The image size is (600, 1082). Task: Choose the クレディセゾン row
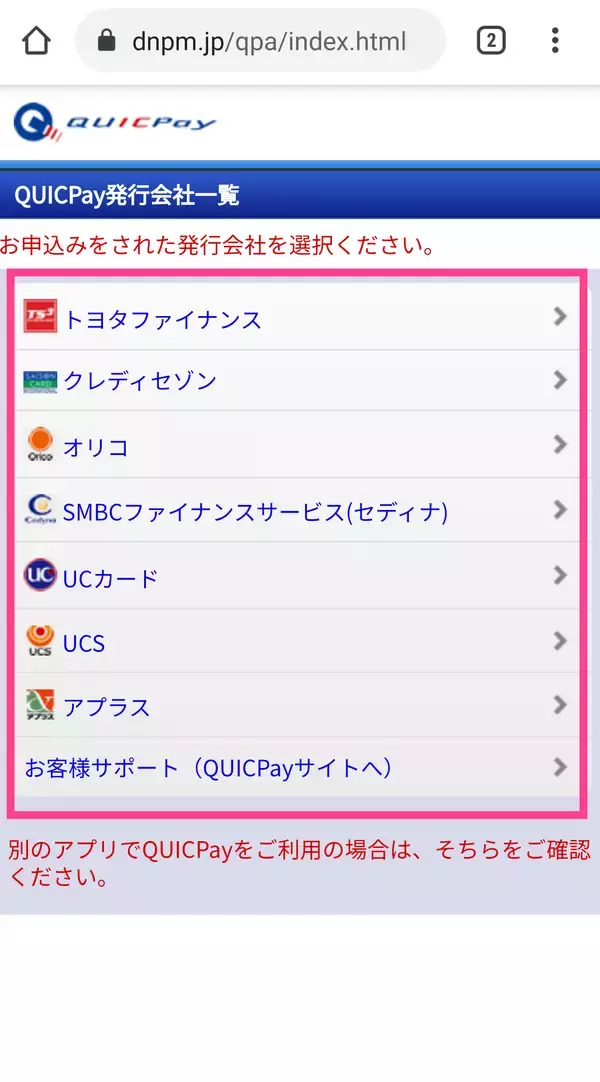point(296,381)
